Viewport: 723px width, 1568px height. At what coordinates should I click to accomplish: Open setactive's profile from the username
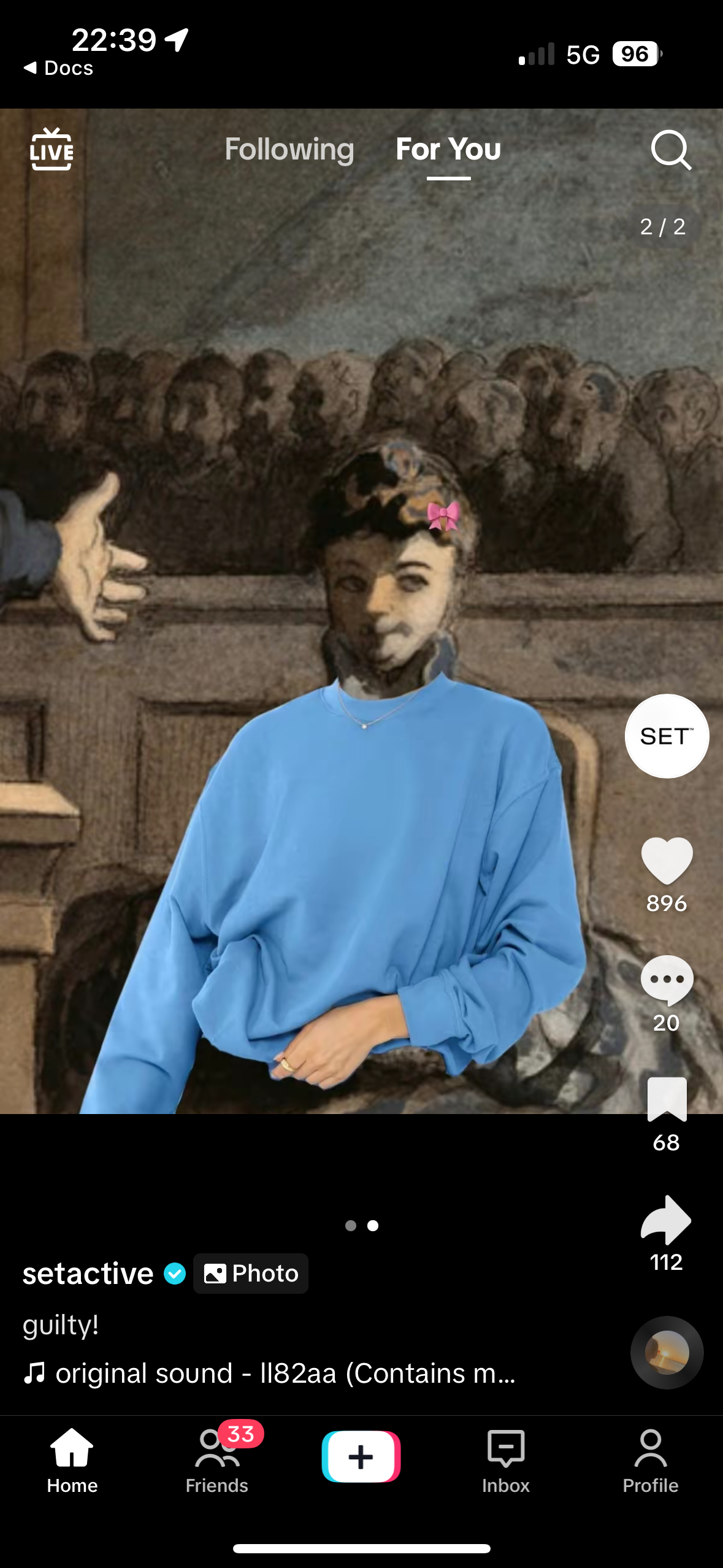coord(88,1274)
